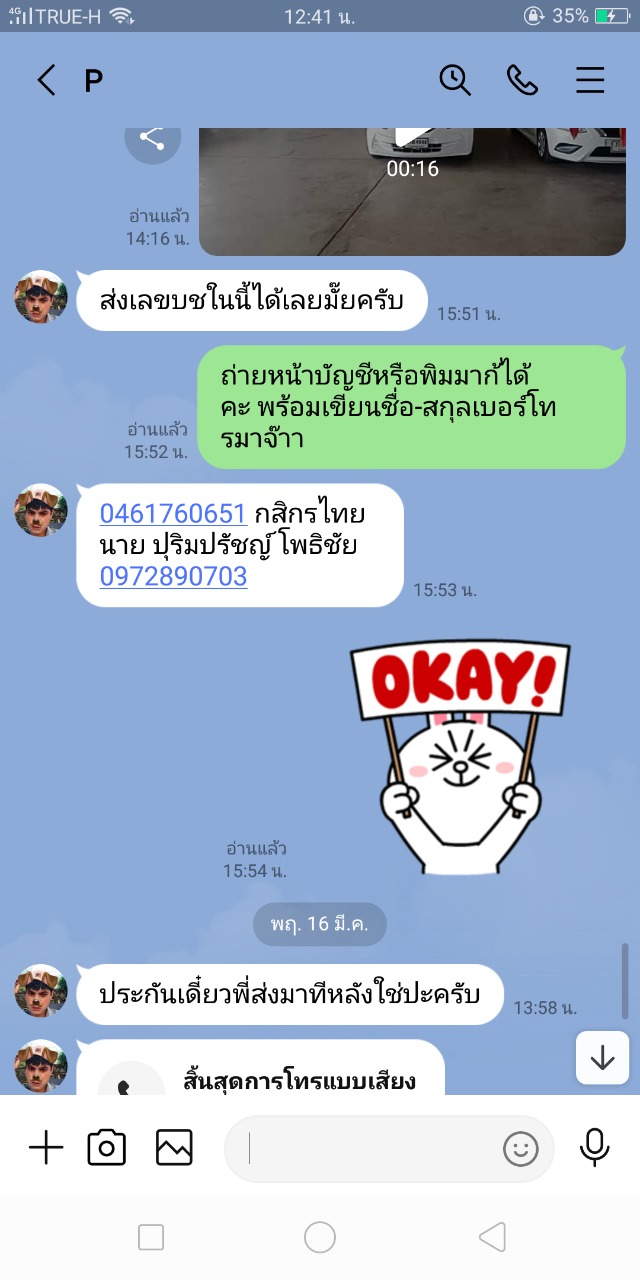Share the video message
This screenshot has width=640, height=1280.
click(152, 139)
